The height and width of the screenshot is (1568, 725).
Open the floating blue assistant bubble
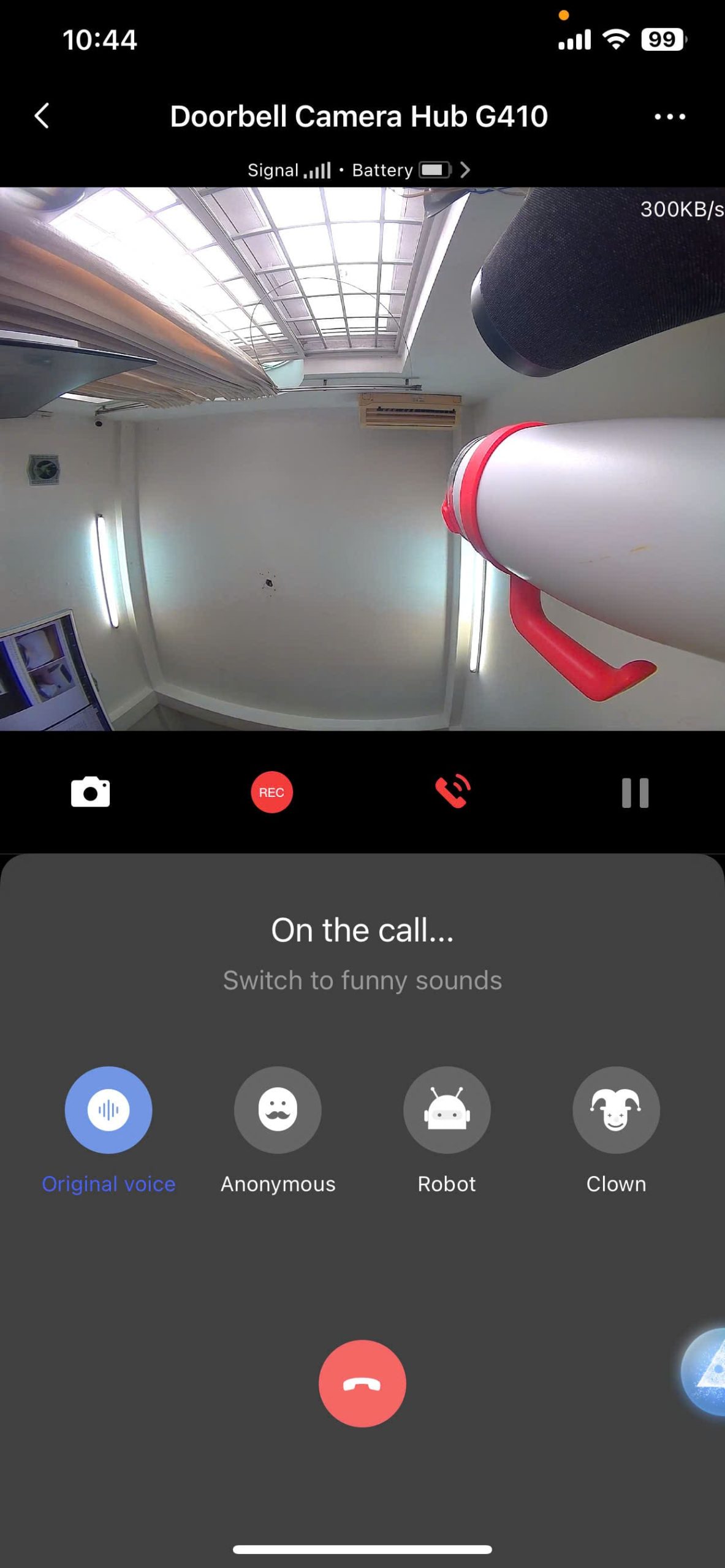coord(708,1372)
